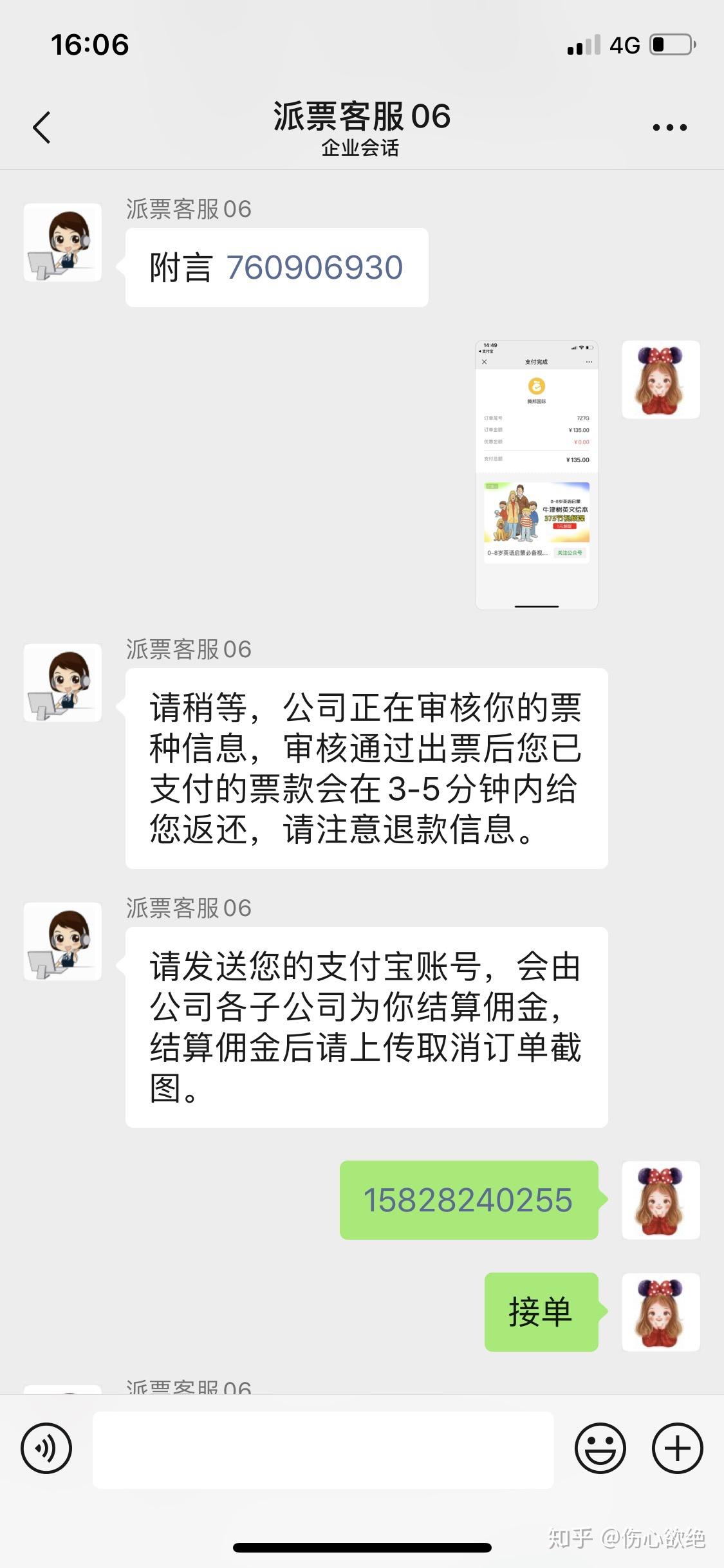The width and height of the screenshot is (724, 1568).
Task: Open the sent payment screenshot image
Action: pos(536,474)
